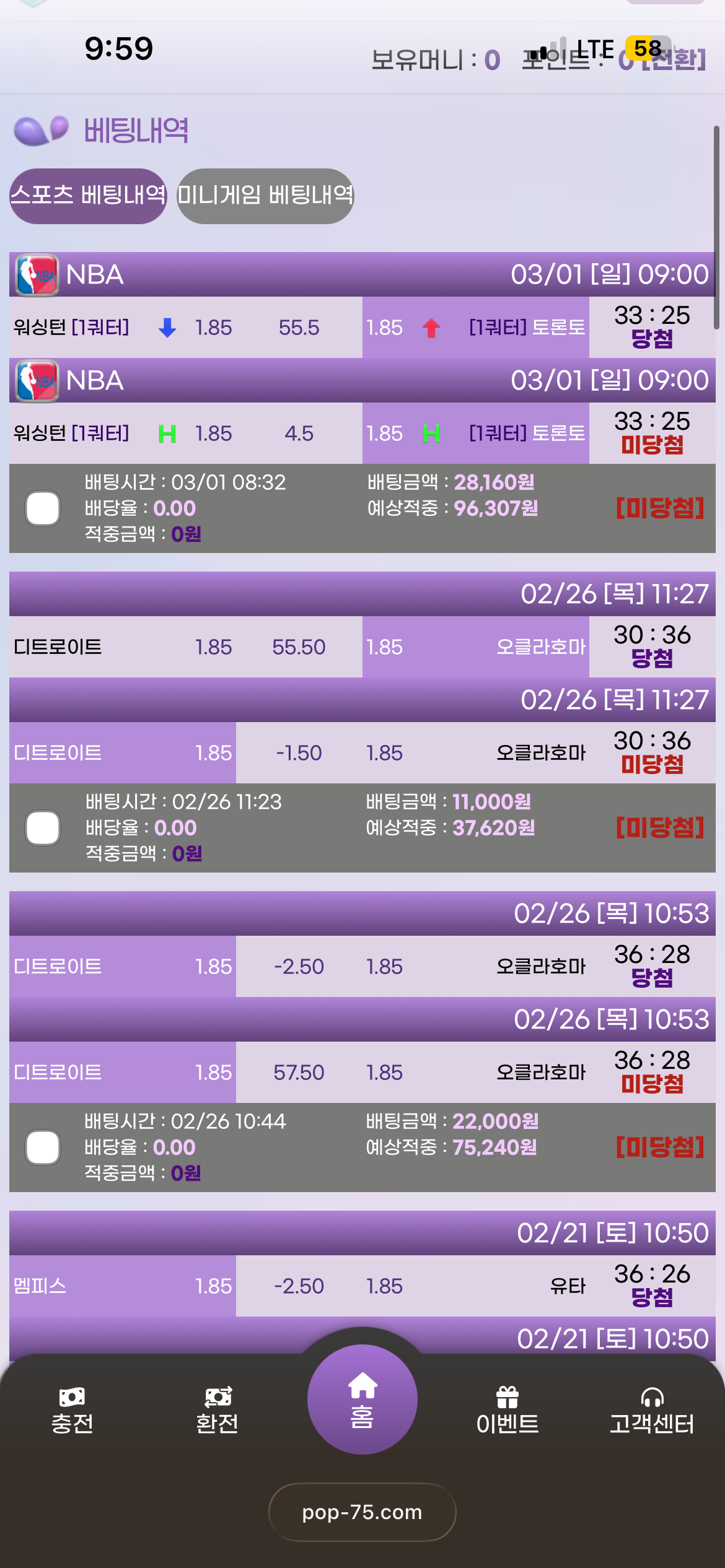Open 고객센터 support
The image size is (725, 1568).
[652, 1410]
